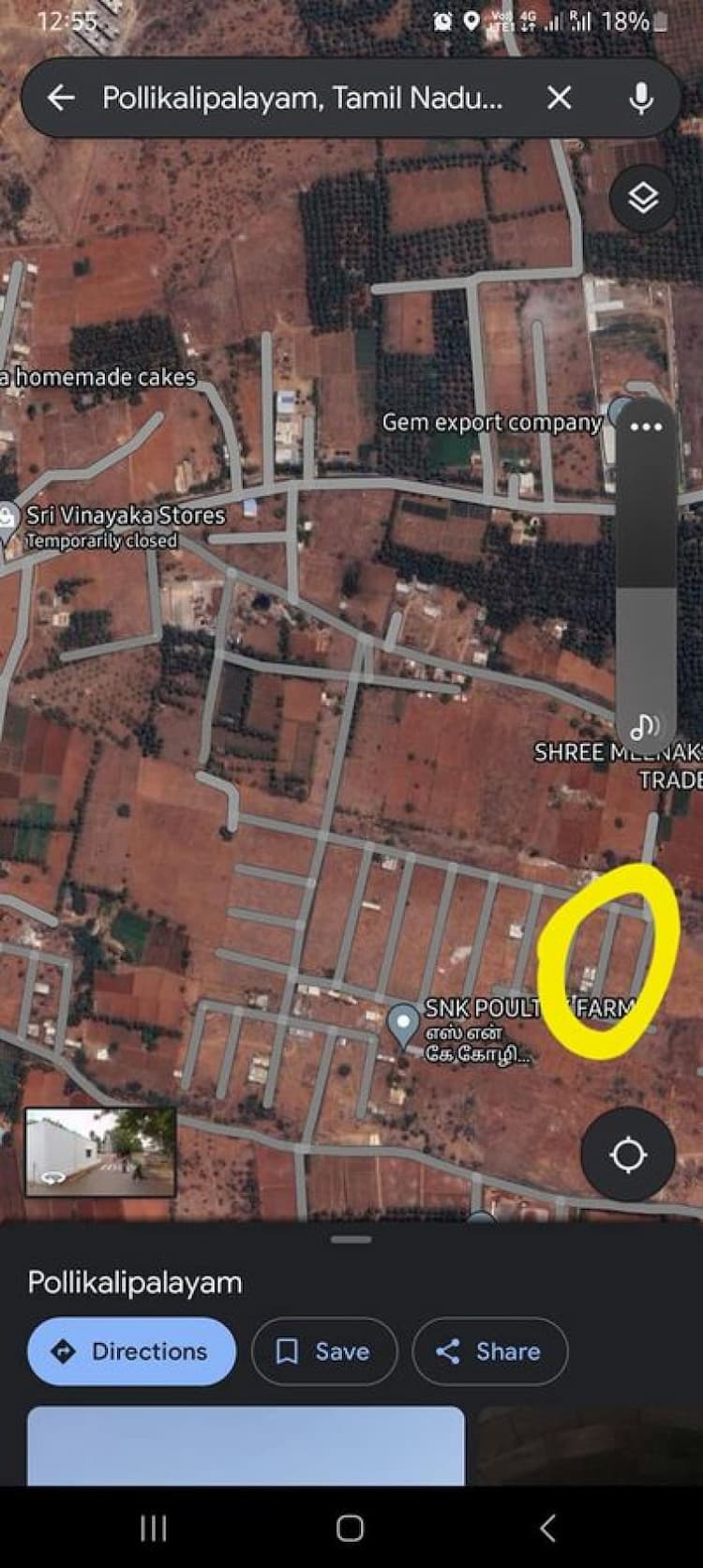Tap the Gem export company label
703x1568 pixels.
point(492,422)
